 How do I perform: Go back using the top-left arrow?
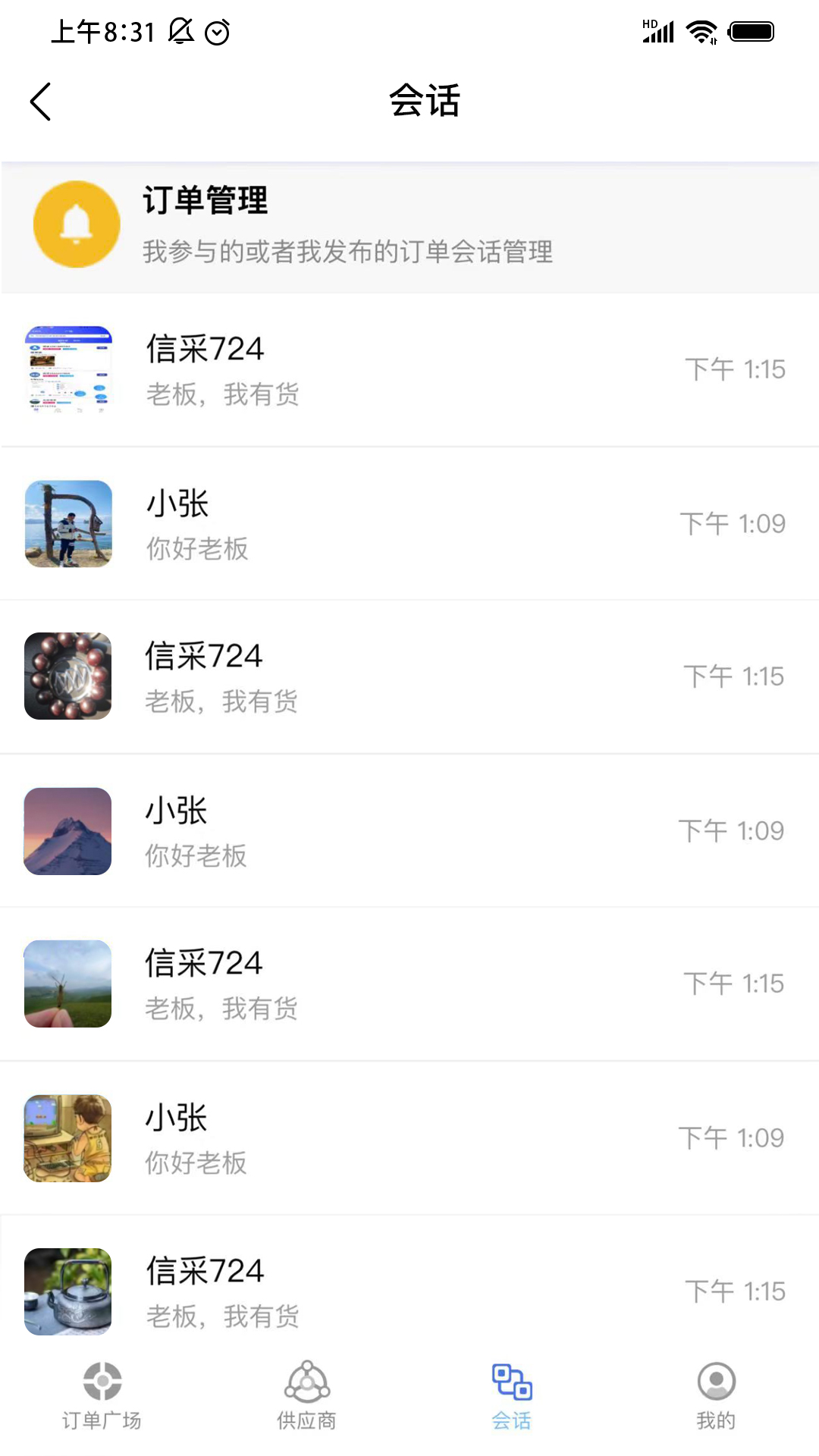(41, 102)
